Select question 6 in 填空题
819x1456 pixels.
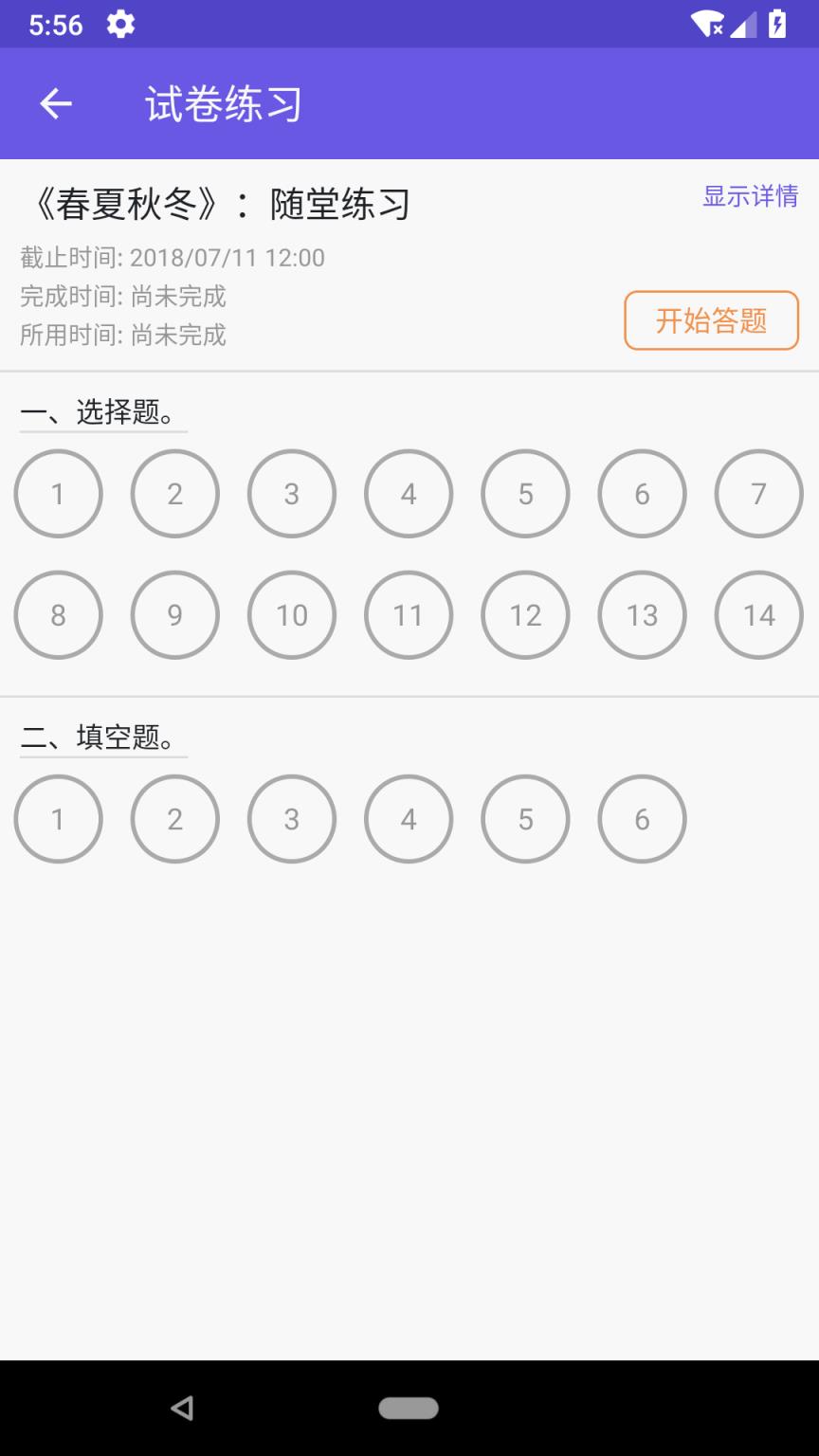[x=642, y=818]
